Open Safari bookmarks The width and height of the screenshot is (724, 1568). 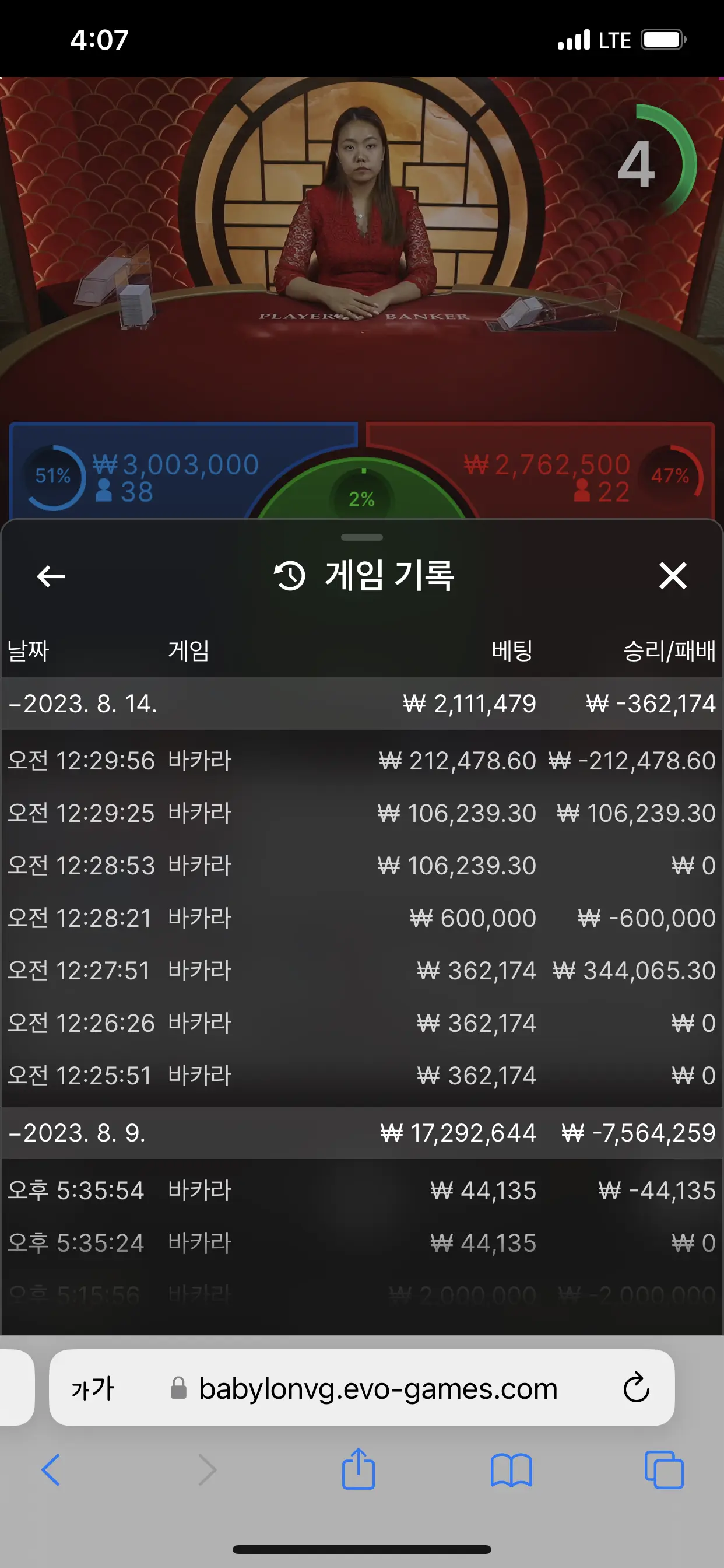click(511, 1470)
